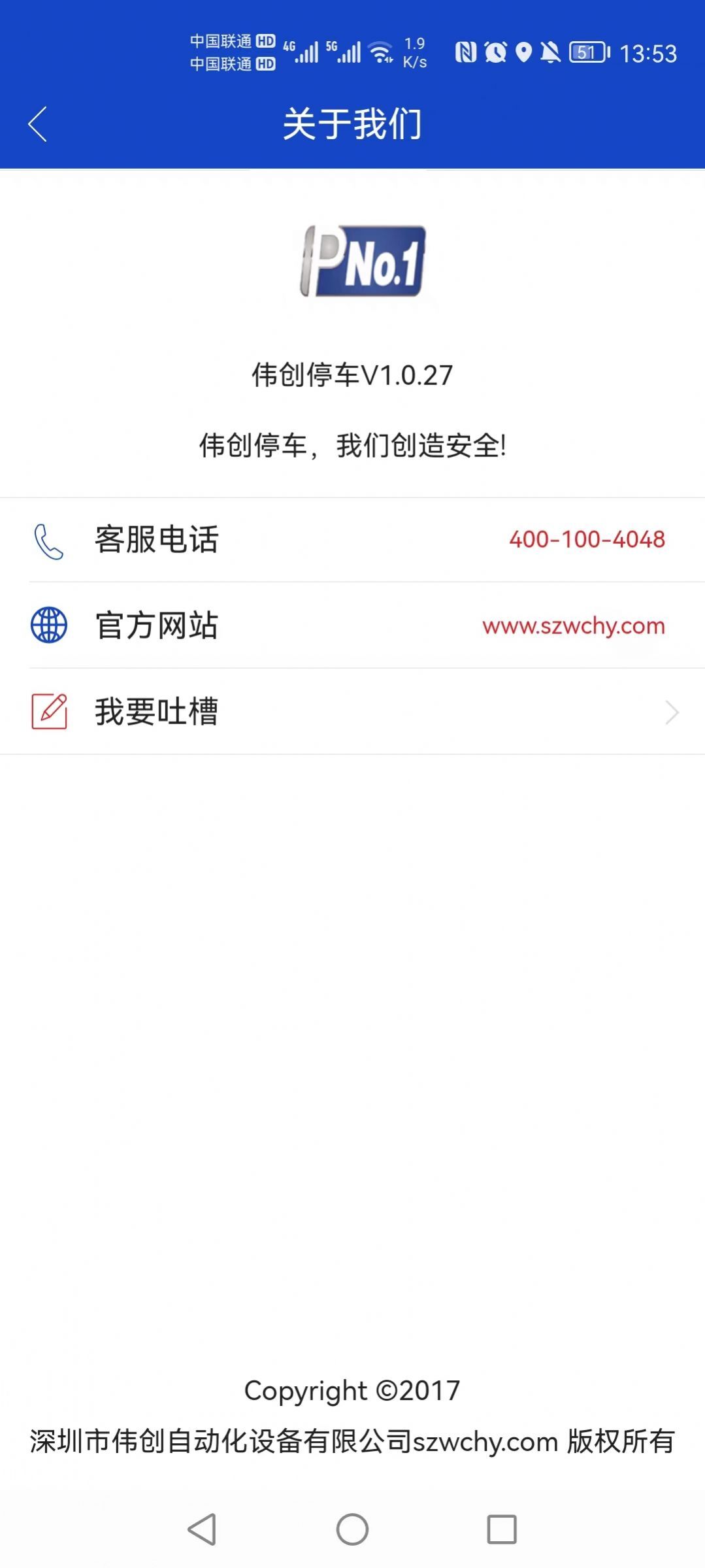Call the 400-100-4048 service number
The height and width of the screenshot is (1568, 705).
point(587,540)
